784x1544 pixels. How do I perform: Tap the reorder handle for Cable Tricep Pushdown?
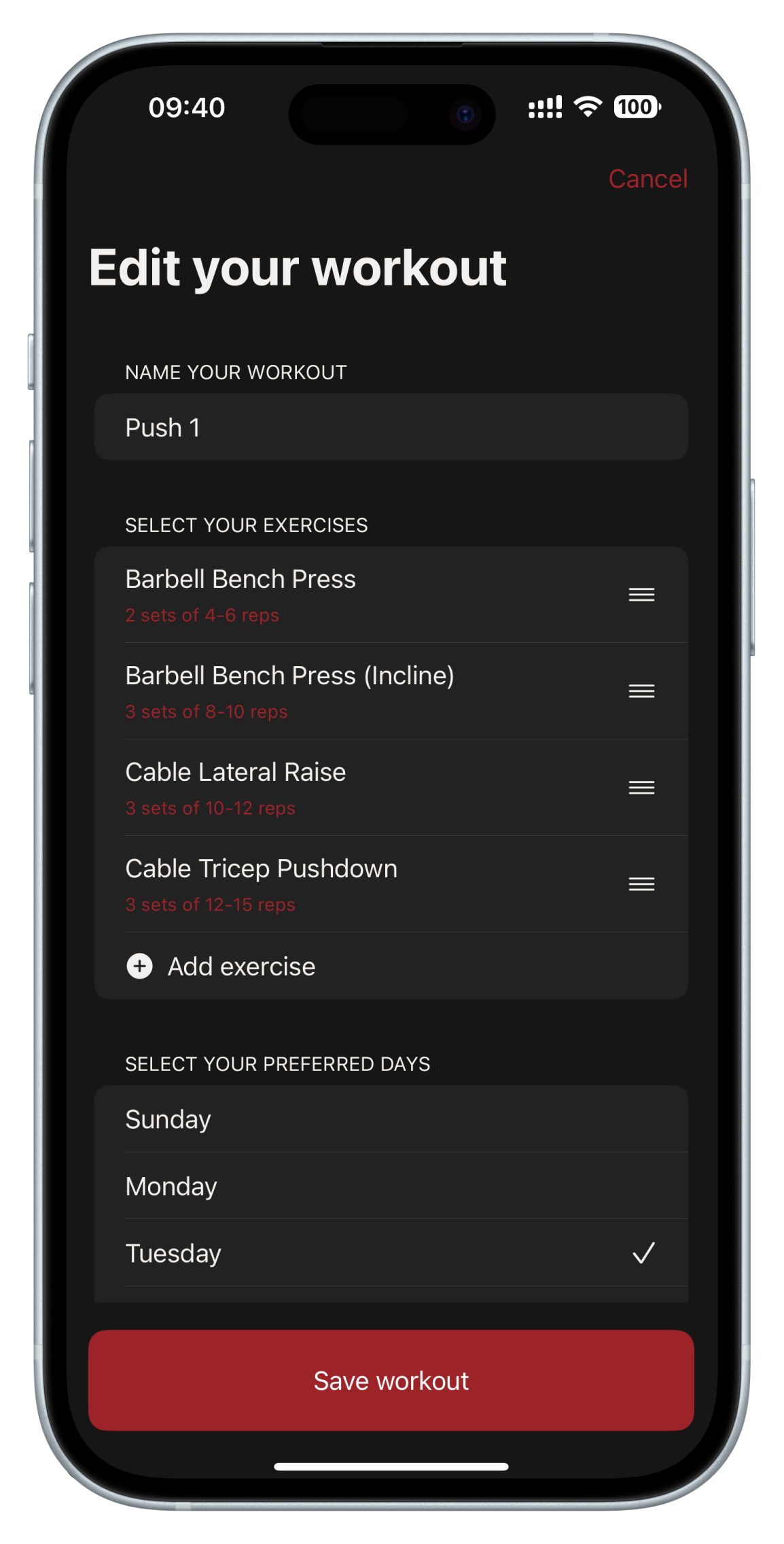click(x=641, y=884)
